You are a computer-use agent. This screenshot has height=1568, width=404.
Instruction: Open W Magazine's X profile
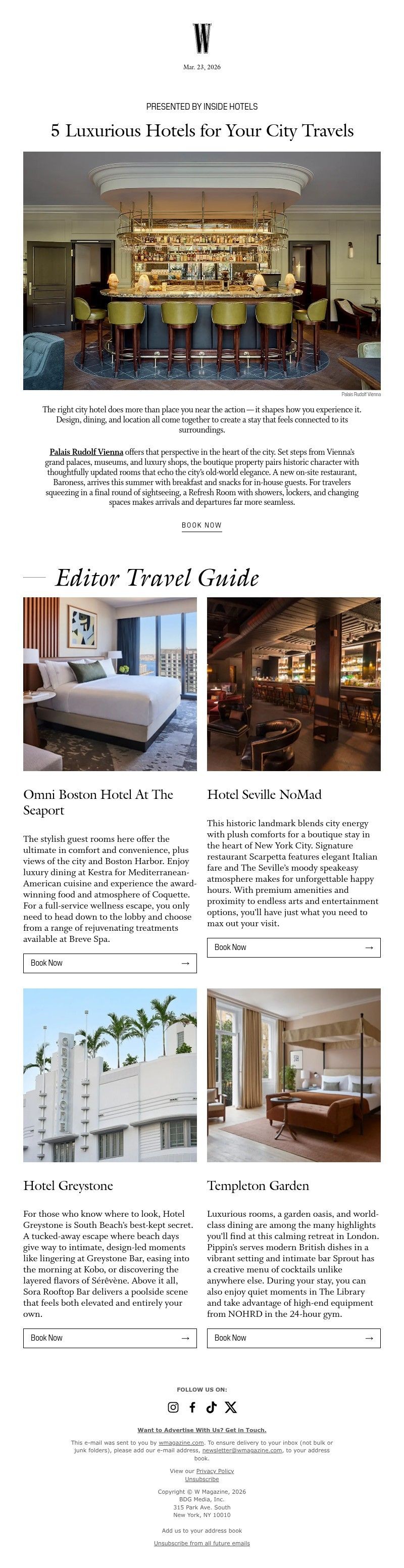pos(231,1407)
